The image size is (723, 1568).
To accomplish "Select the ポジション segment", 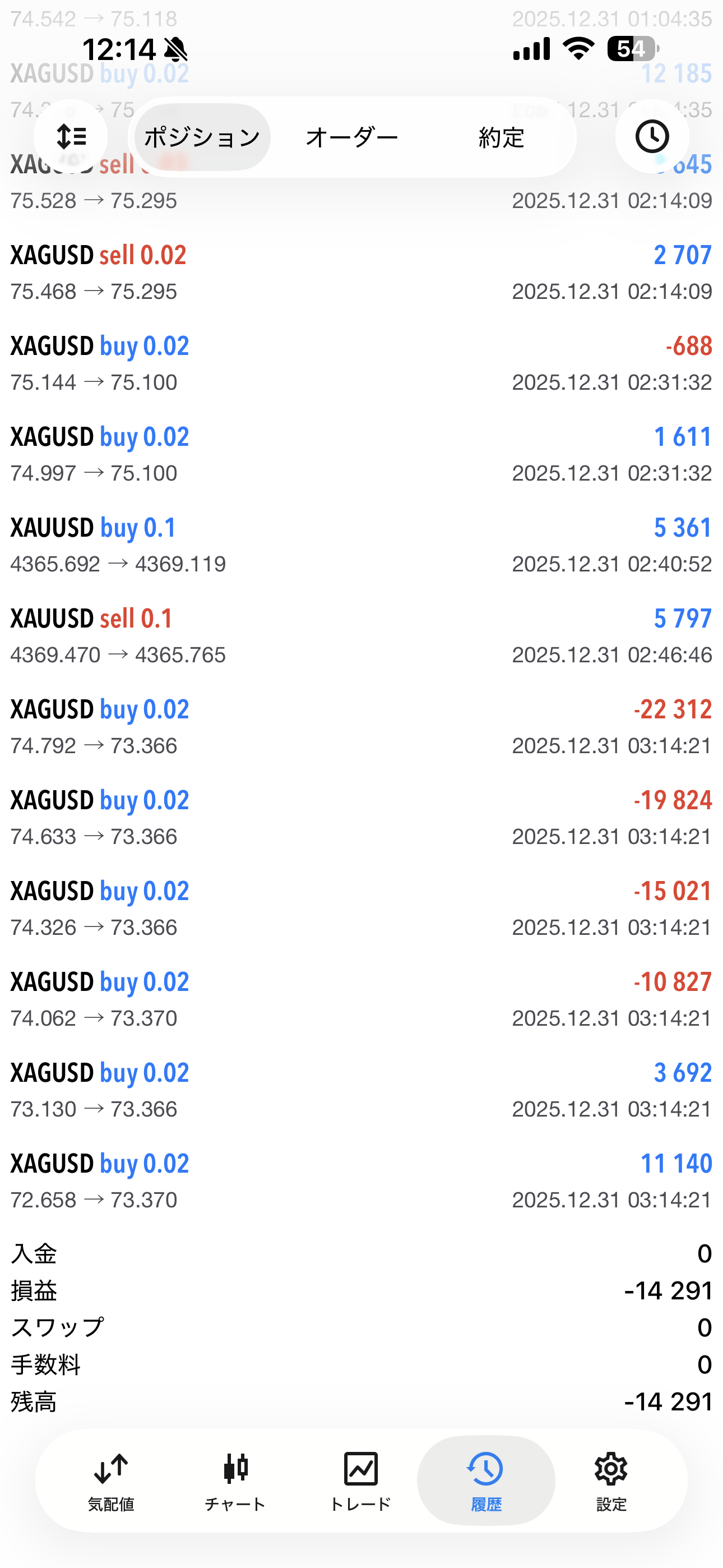I will tap(202, 137).
